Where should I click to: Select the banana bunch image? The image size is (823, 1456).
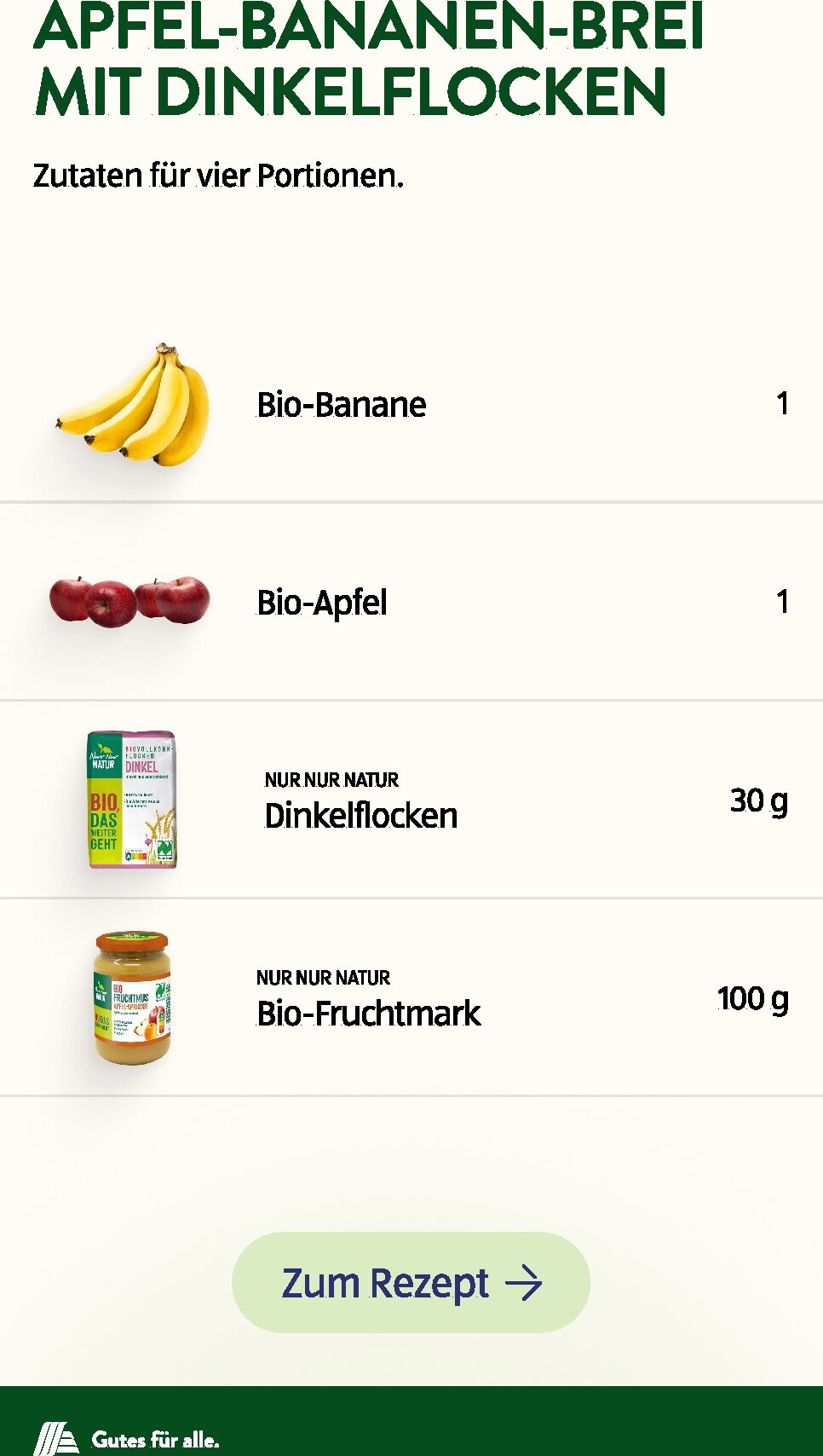(x=132, y=403)
